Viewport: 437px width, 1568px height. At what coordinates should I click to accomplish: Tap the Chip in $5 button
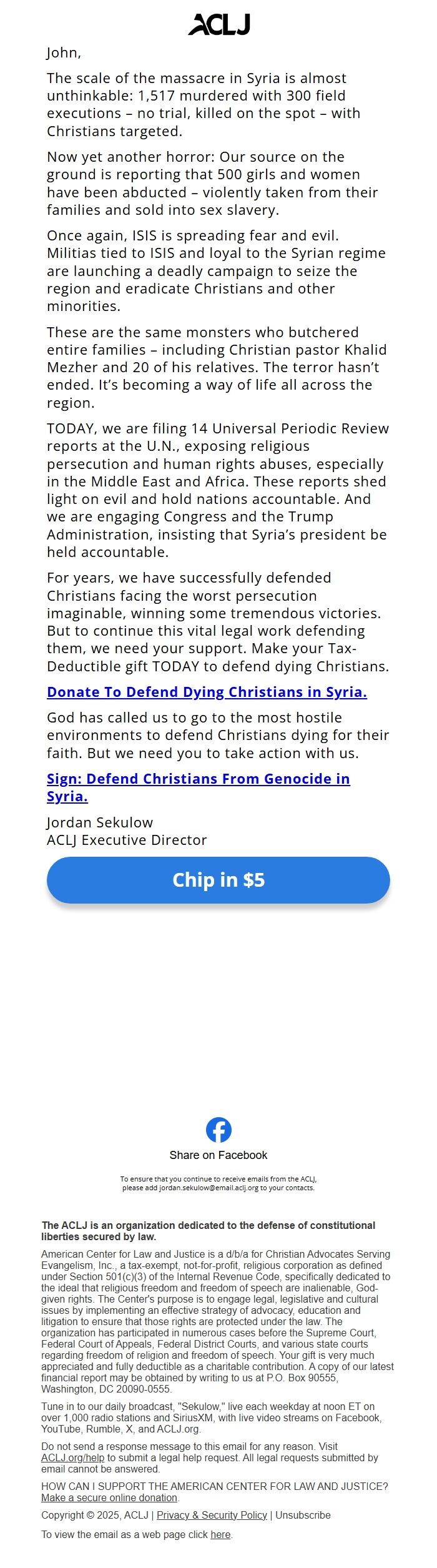[x=219, y=880]
